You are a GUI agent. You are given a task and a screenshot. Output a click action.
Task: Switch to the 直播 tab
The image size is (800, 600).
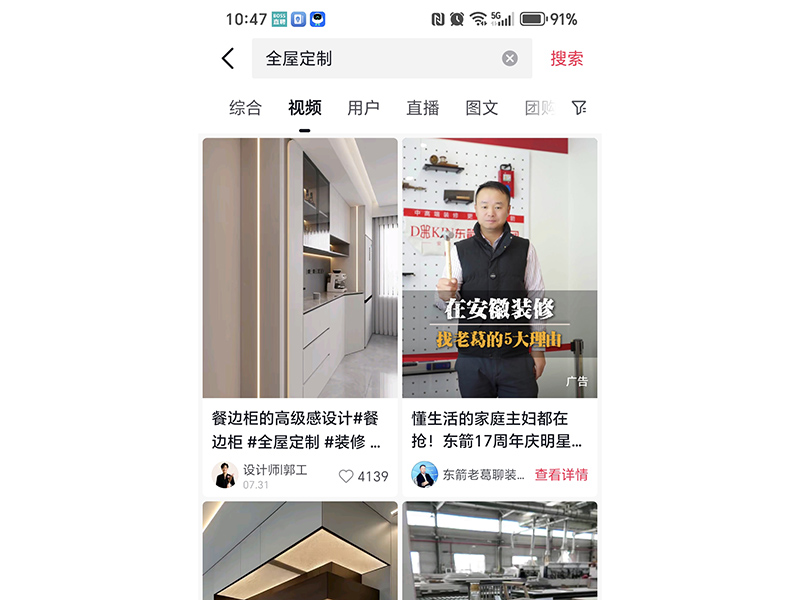pos(422,108)
